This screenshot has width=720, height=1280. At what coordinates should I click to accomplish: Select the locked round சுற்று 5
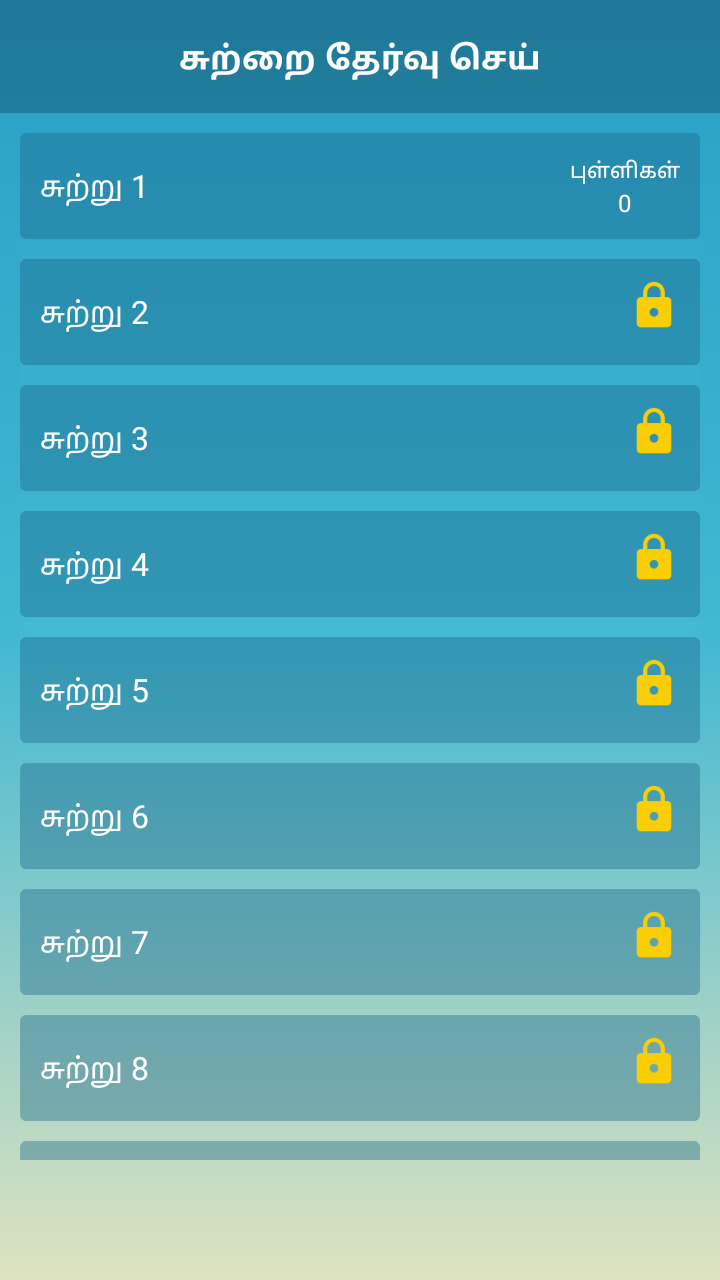tap(360, 690)
